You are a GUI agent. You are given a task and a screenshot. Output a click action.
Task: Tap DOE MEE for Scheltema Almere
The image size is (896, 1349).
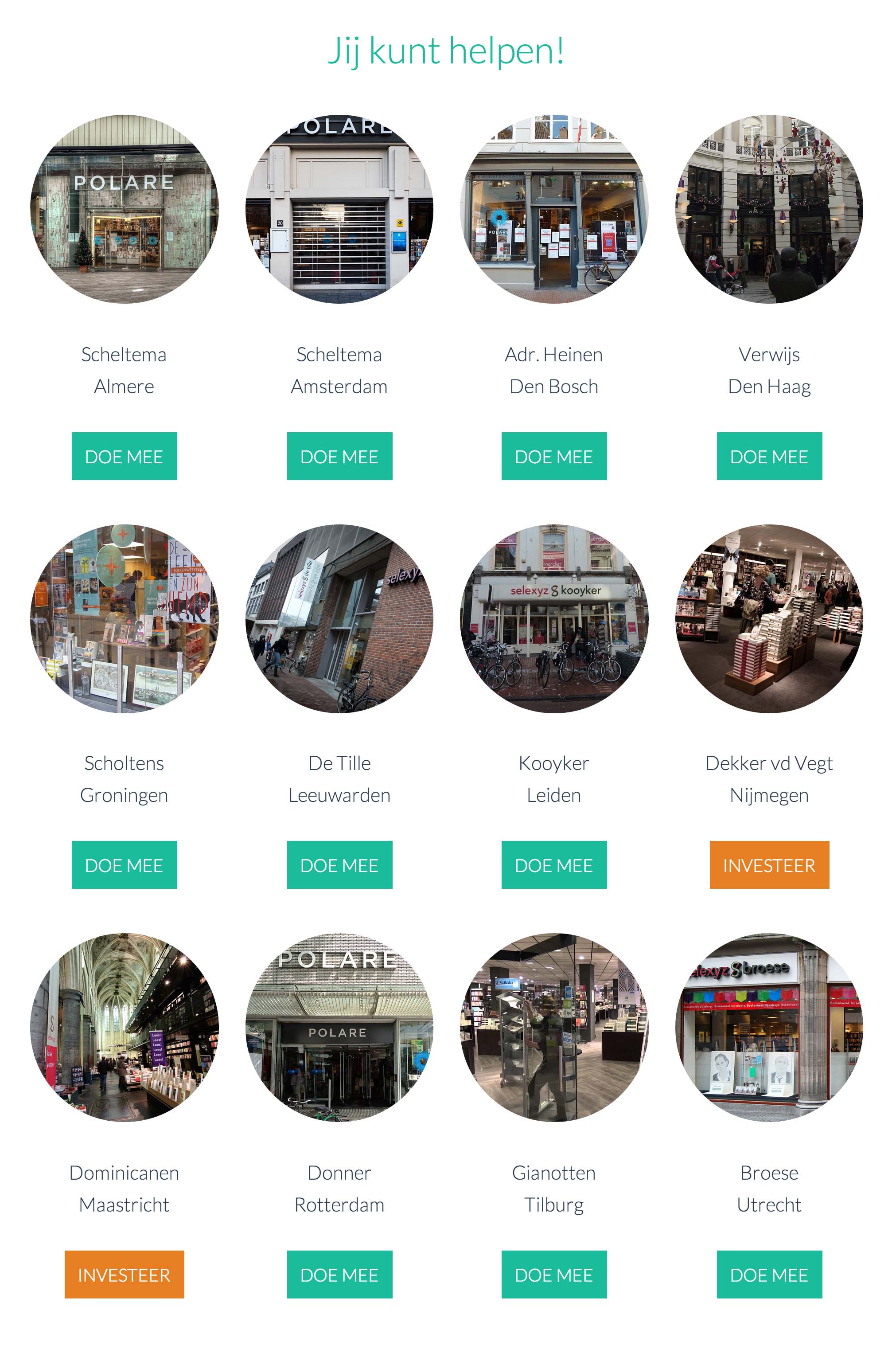[124, 456]
